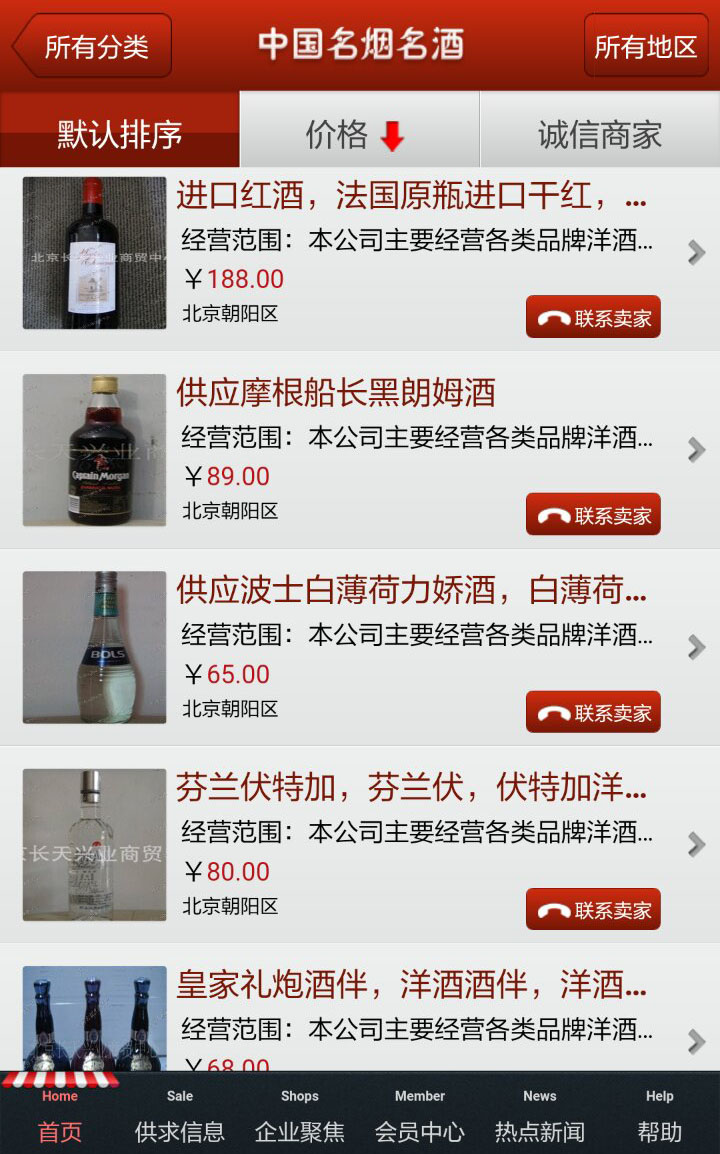720x1154 pixels.
Task: View 热点新闻 News tab
Action: pos(540,1117)
